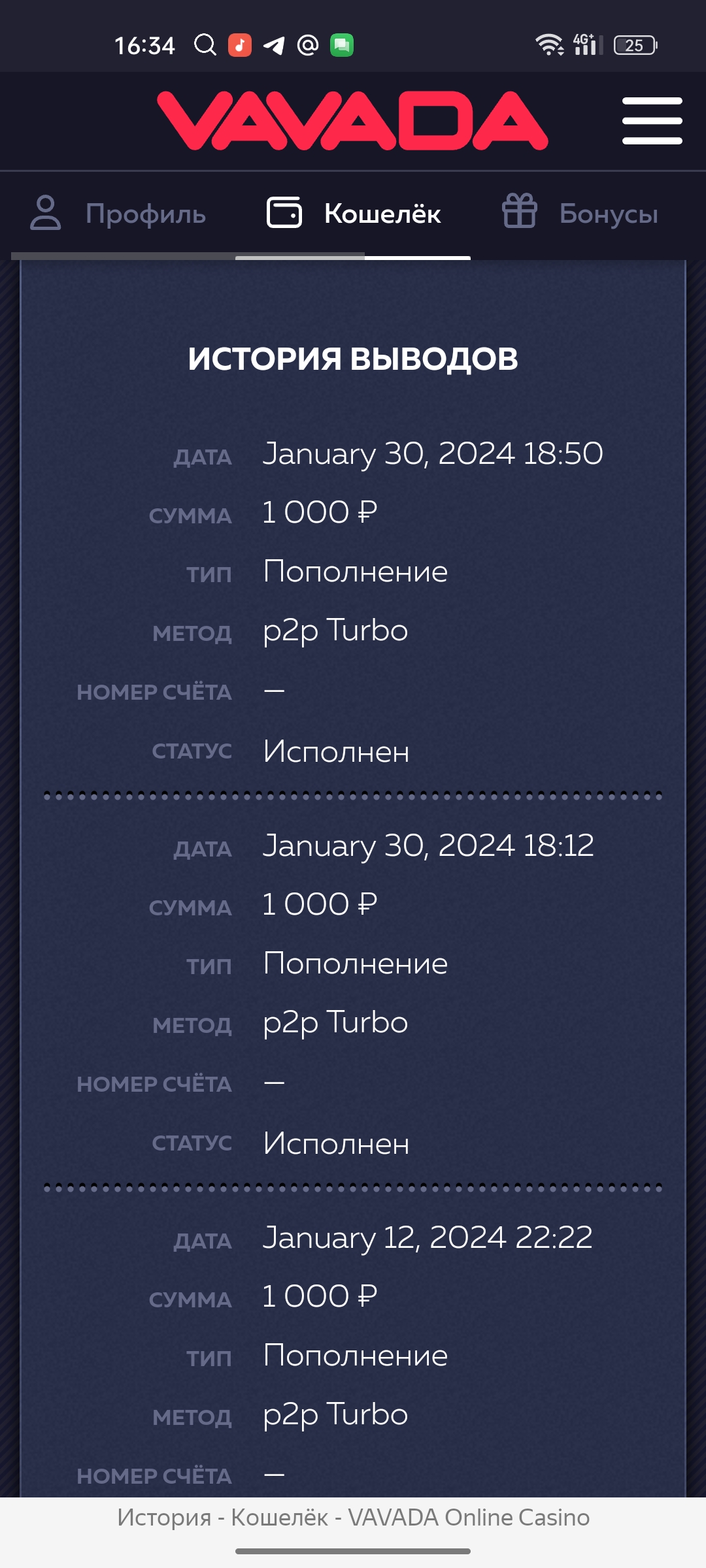Go to the Бонусы tab
Image resolution: width=706 pixels, height=1568 pixels.
coord(580,214)
